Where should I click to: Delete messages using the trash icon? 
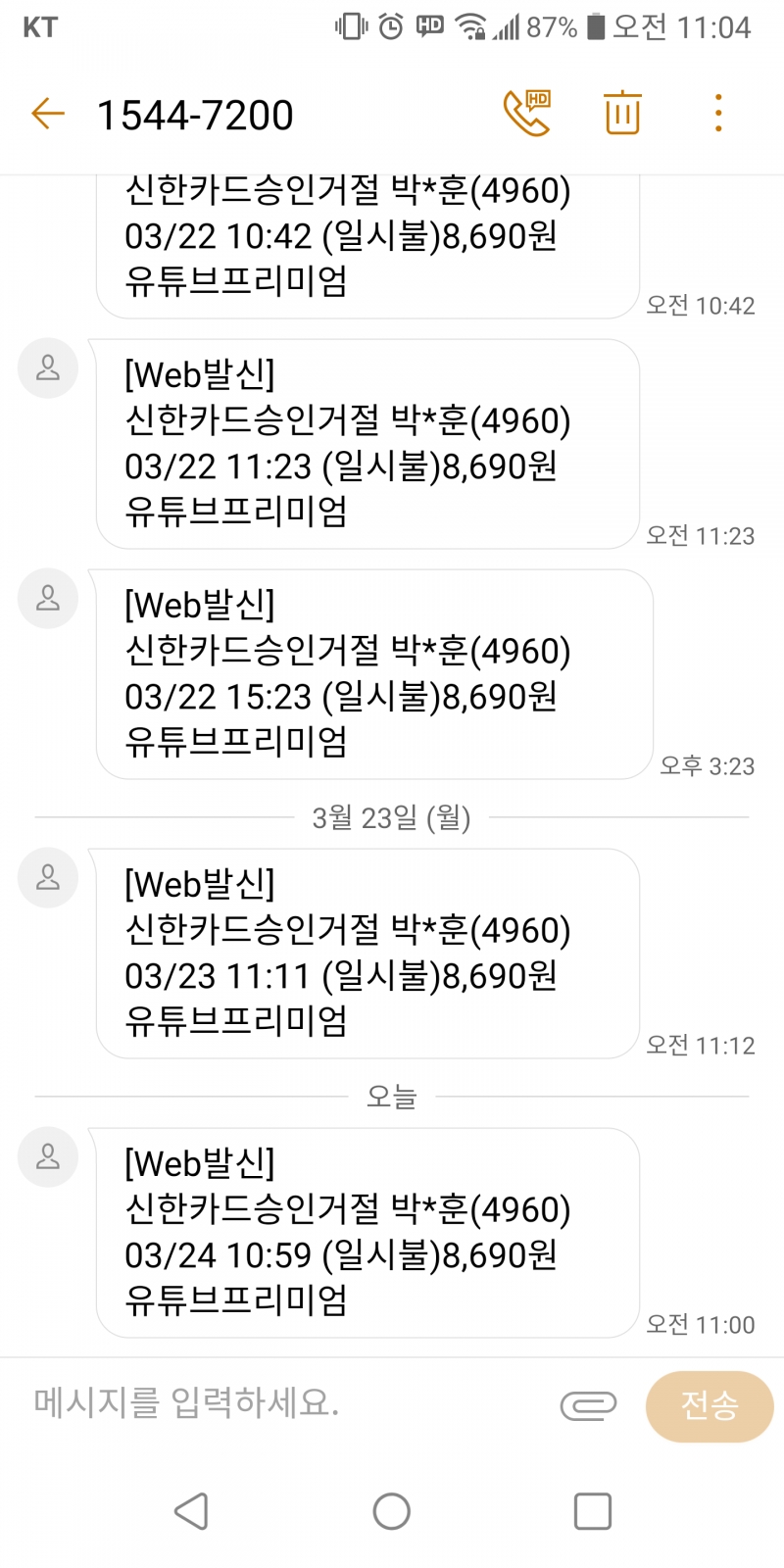(x=622, y=113)
